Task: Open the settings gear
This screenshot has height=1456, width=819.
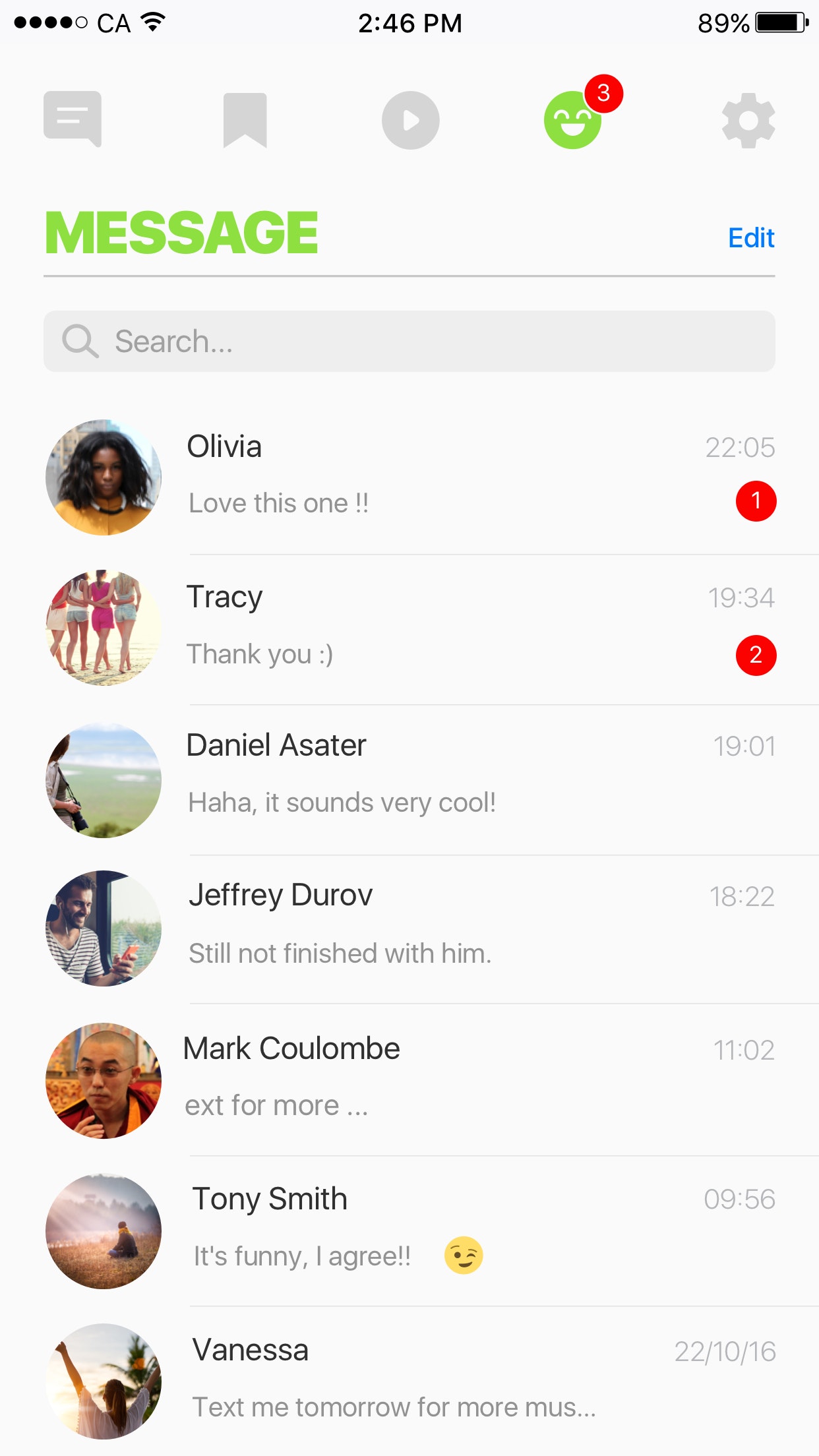Action: [x=748, y=121]
